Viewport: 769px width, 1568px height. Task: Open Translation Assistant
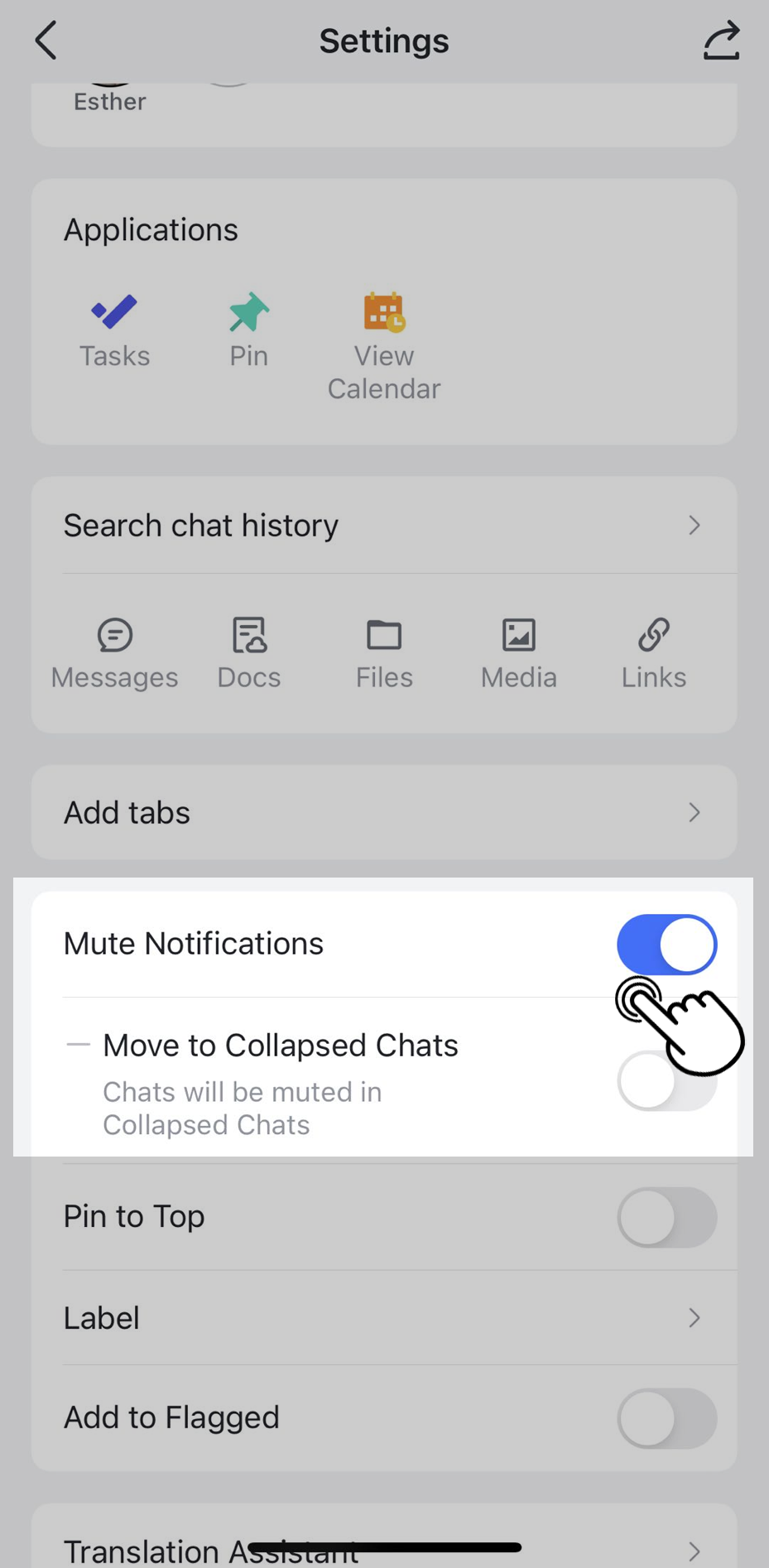tap(383, 1550)
